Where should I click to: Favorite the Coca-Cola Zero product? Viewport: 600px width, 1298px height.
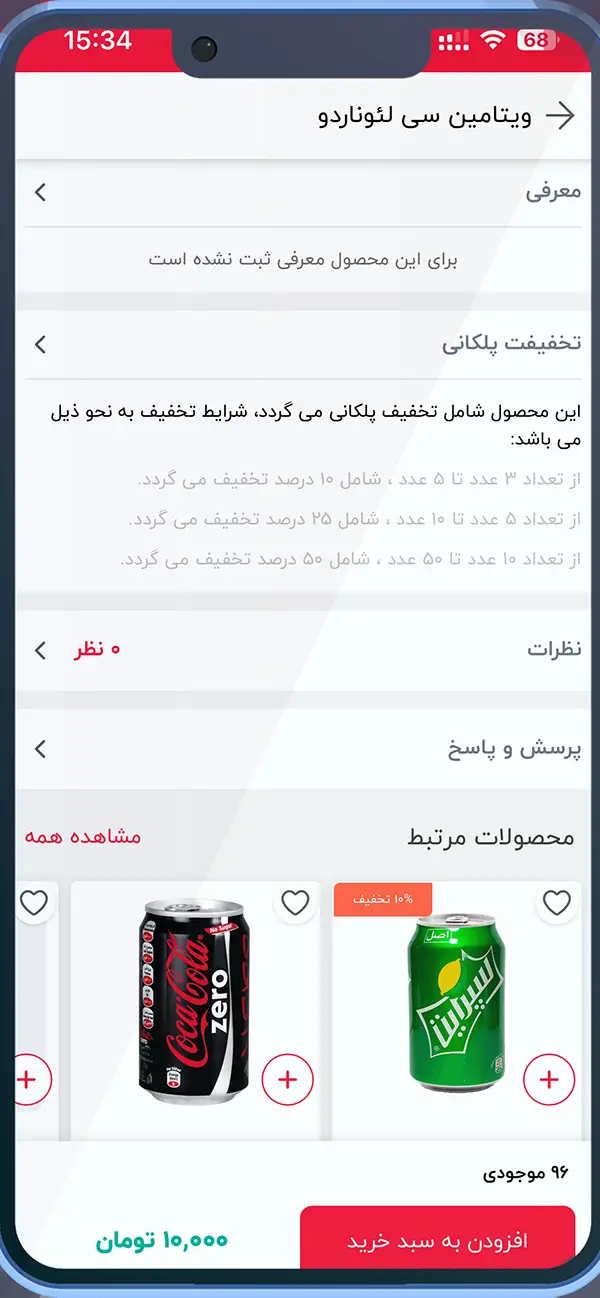tap(295, 903)
